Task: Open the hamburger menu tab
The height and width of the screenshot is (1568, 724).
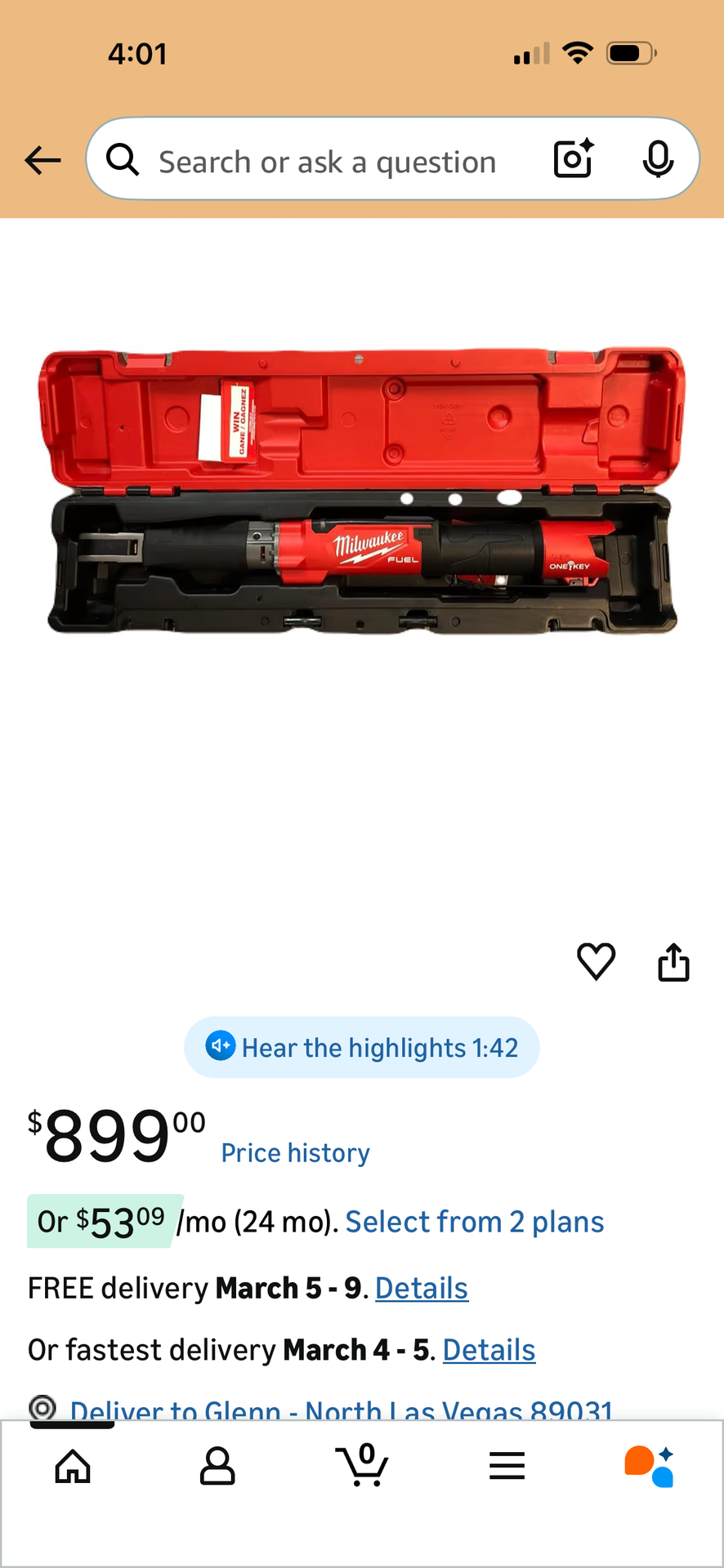Action: coord(507,1467)
